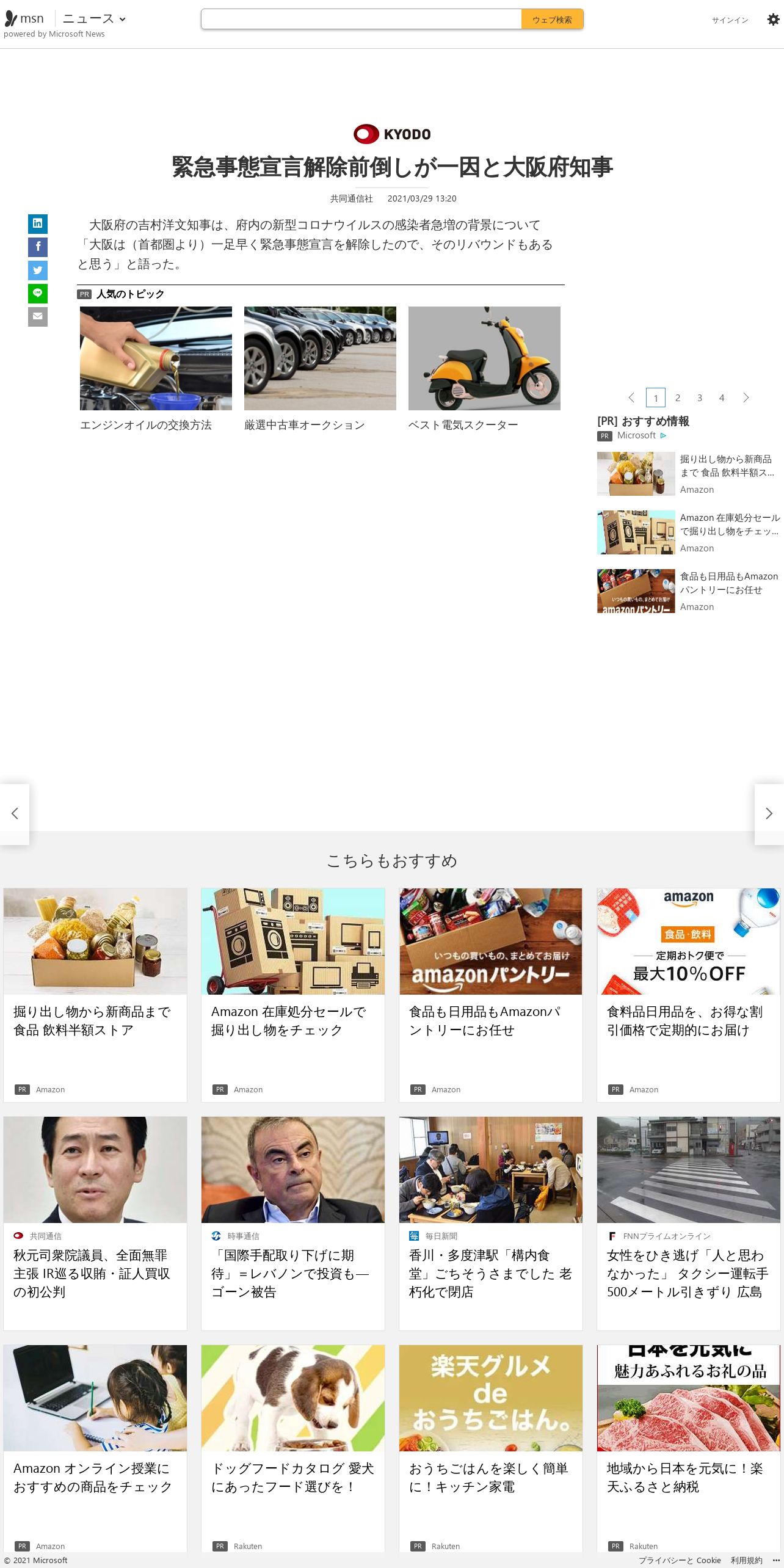Viewport: 784px width, 1568px height.
Task: Open the ニュース dropdown menu
Action: click(x=94, y=19)
